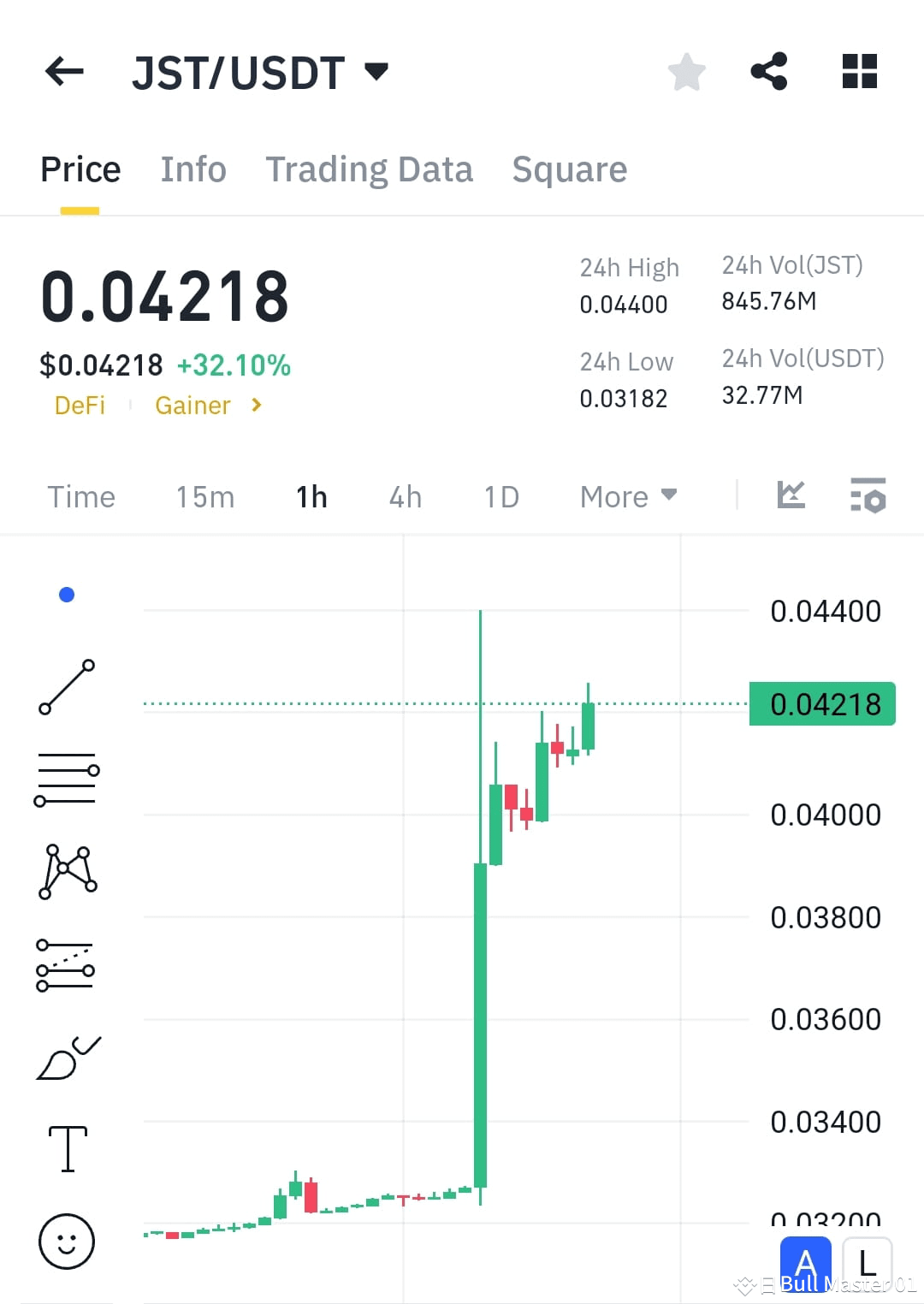The height and width of the screenshot is (1304, 924).
Task: Expand the More timeframe options
Action: coord(627,496)
